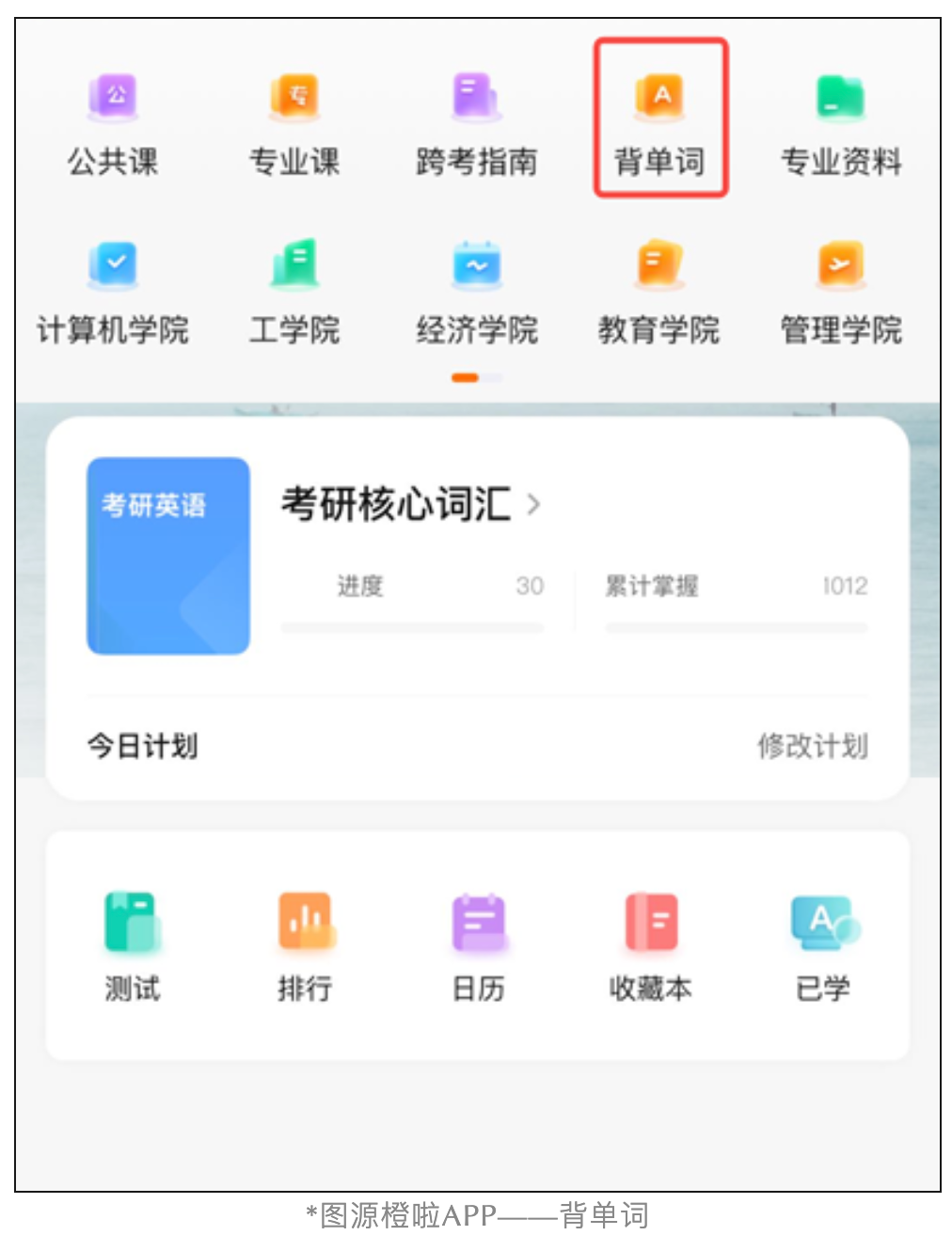The height and width of the screenshot is (1251, 952).
Task: Open the 工学院 category
Action: pyautogui.click(x=294, y=292)
